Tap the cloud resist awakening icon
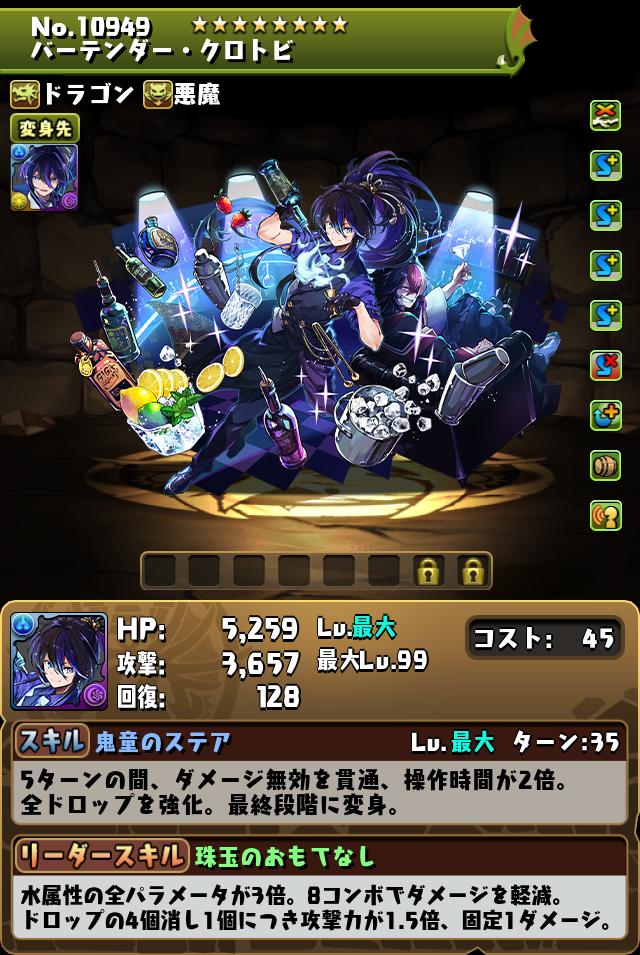640x955 pixels. click(x=605, y=114)
